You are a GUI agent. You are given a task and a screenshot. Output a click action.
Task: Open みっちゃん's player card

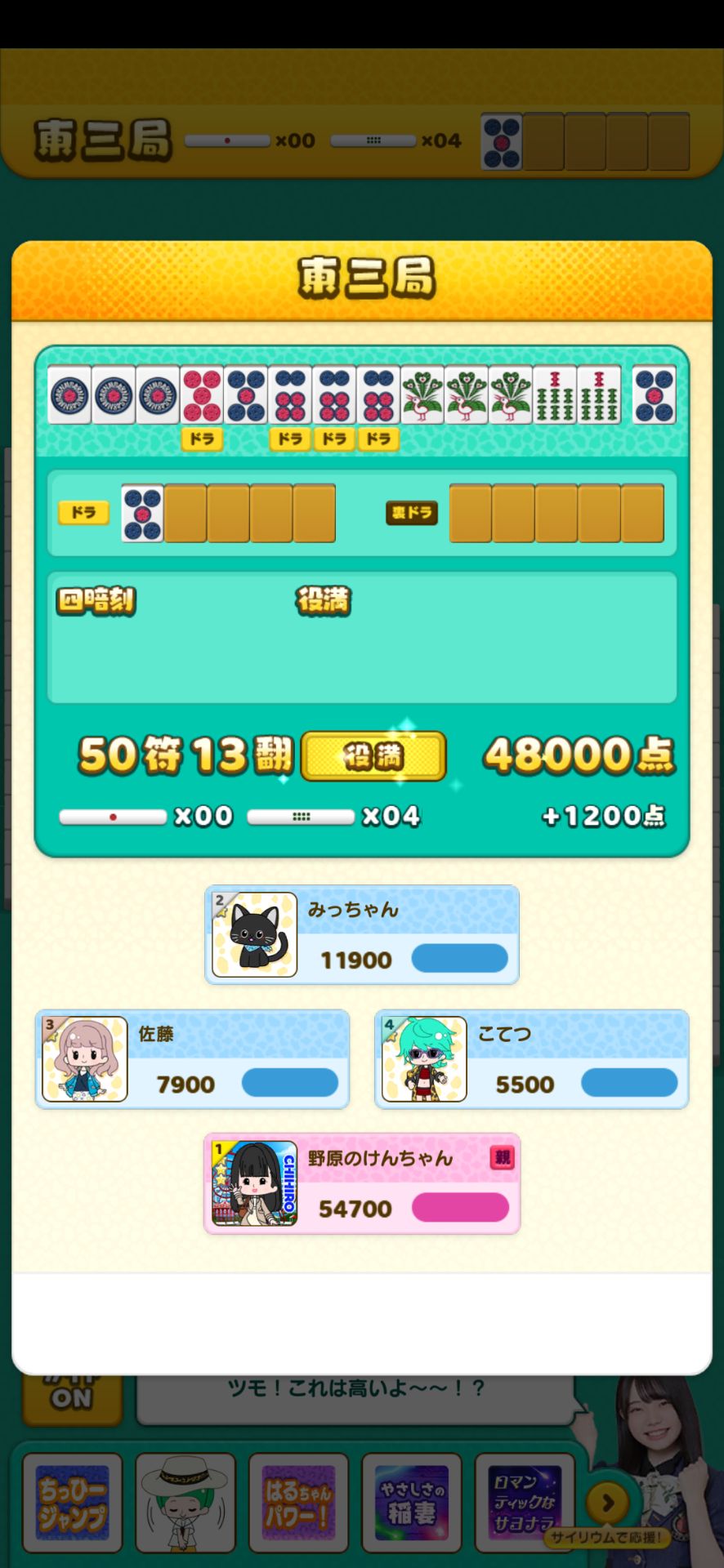tap(362, 935)
